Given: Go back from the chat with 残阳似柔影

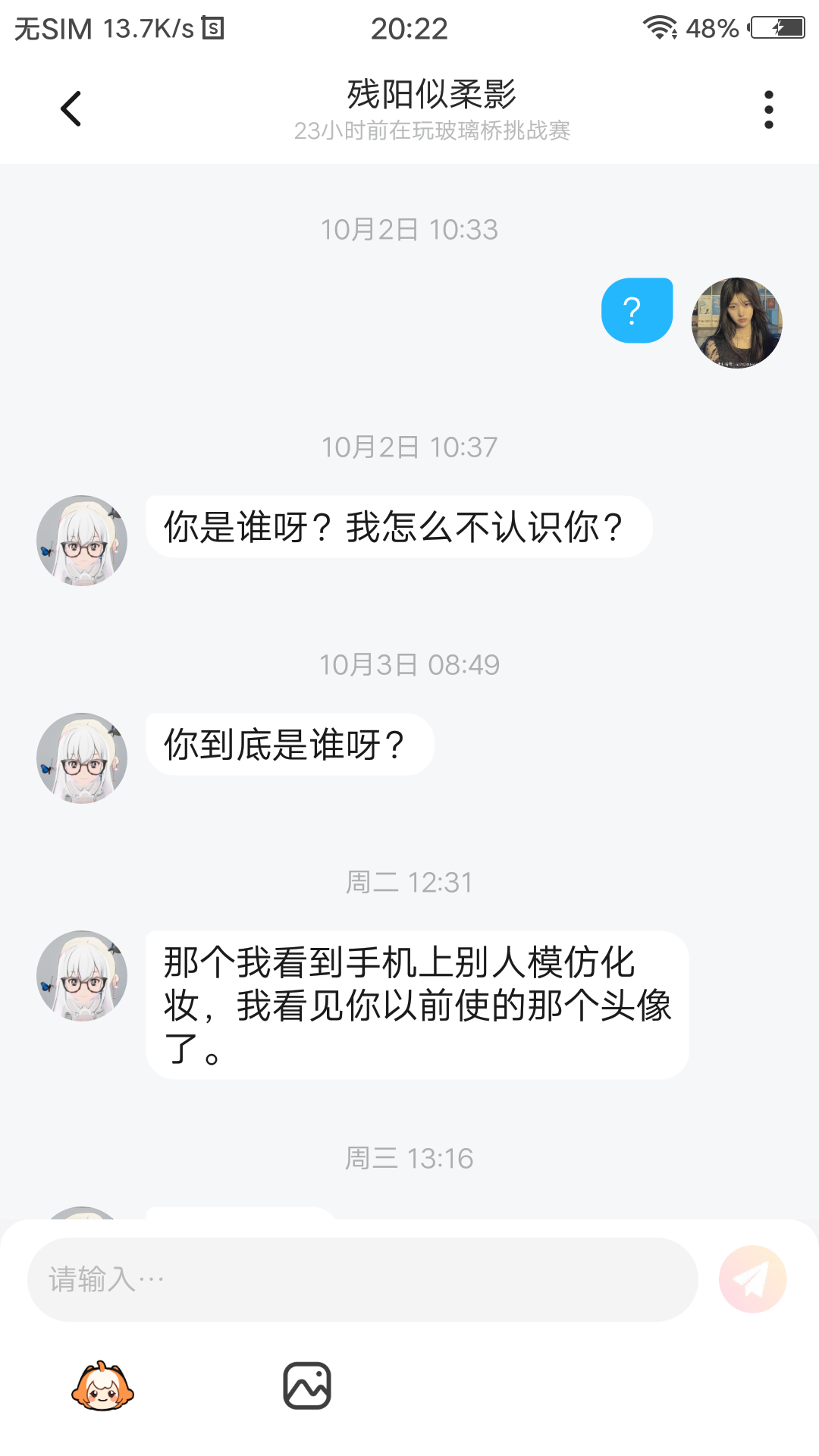Looking at the screenshot, I should tap(71, 108).
